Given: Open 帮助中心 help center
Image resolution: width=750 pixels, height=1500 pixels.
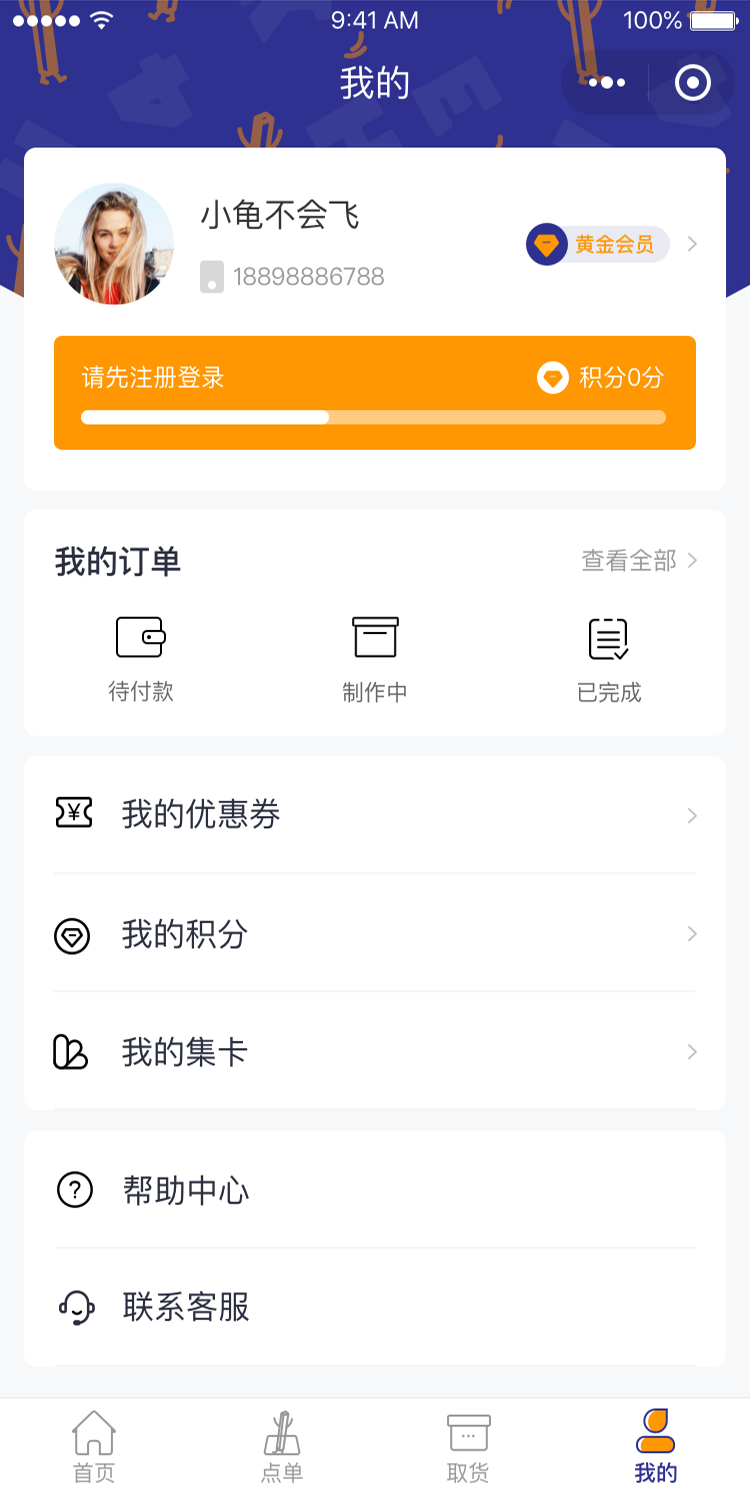Looking at the screenshot, I should [x=374, y=1190].
